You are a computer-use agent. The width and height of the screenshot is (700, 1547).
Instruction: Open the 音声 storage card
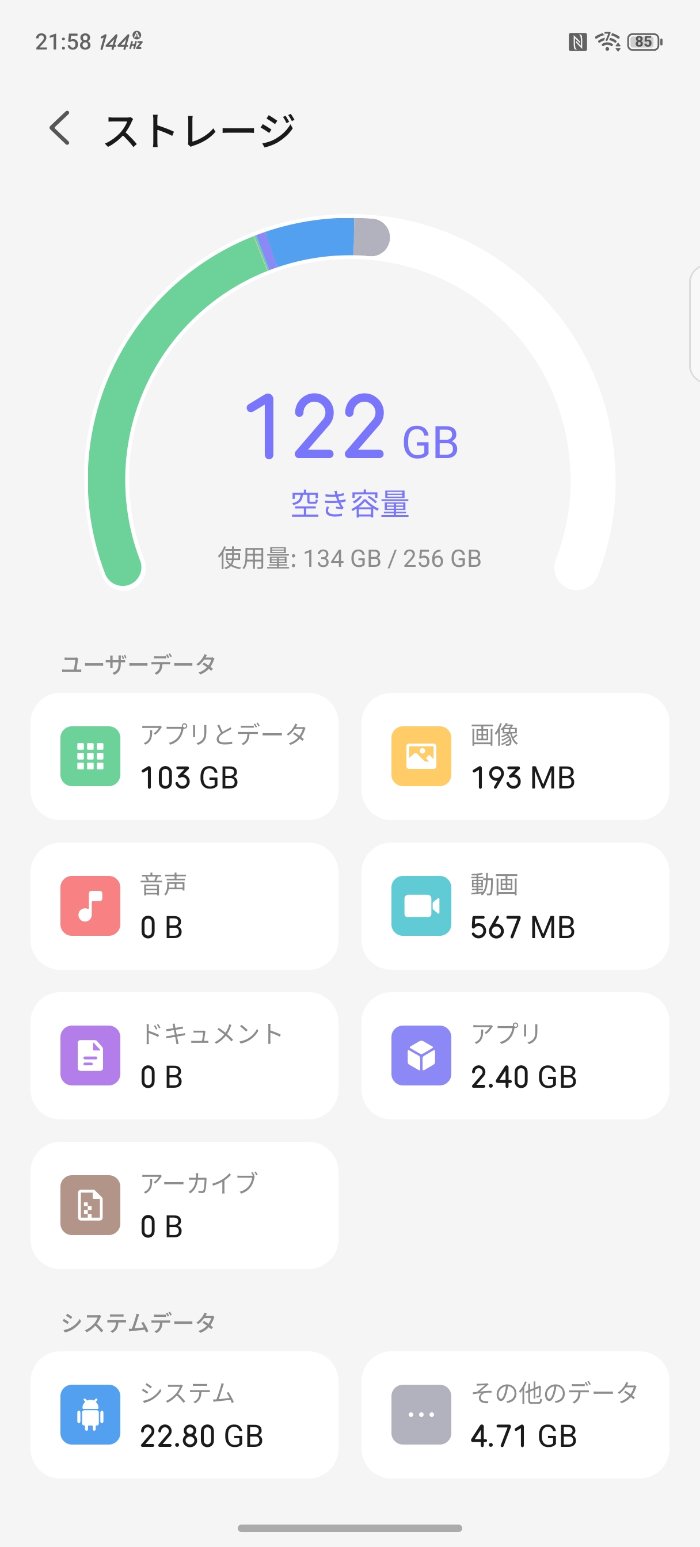(184, 906)
